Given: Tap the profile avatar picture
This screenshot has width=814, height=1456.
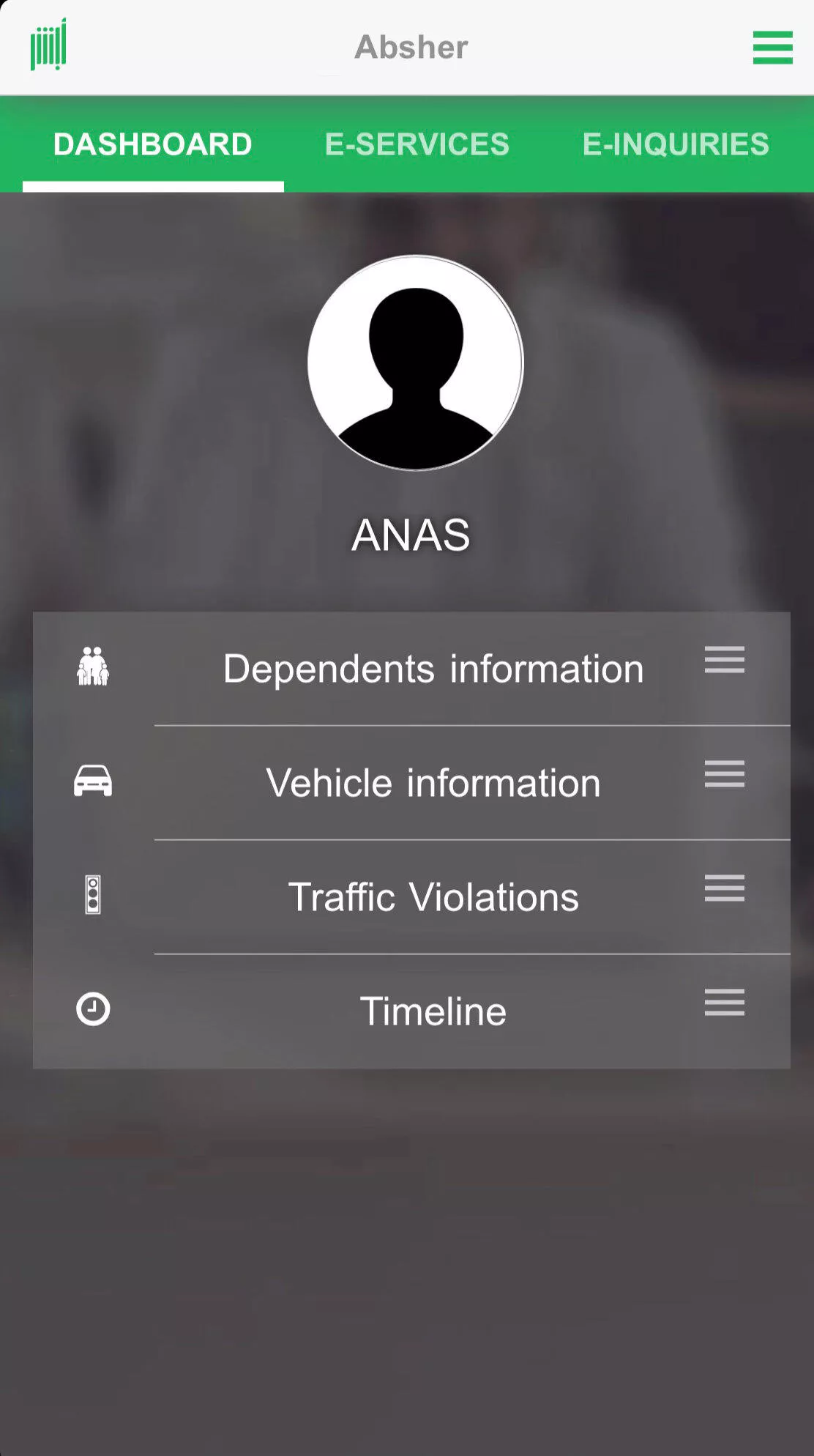Looking at the screenshot, I should click(x=415, y=363).
